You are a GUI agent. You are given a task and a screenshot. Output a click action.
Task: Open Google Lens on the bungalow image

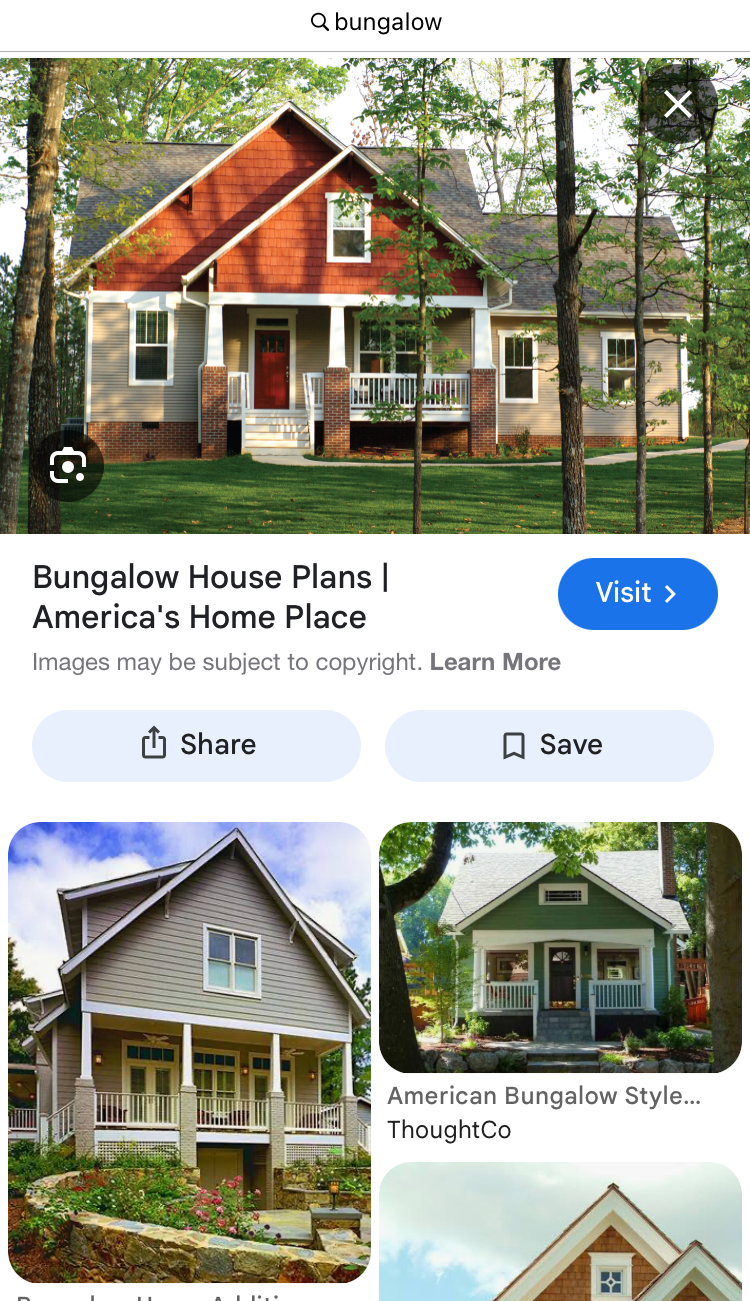pos(68,466)
